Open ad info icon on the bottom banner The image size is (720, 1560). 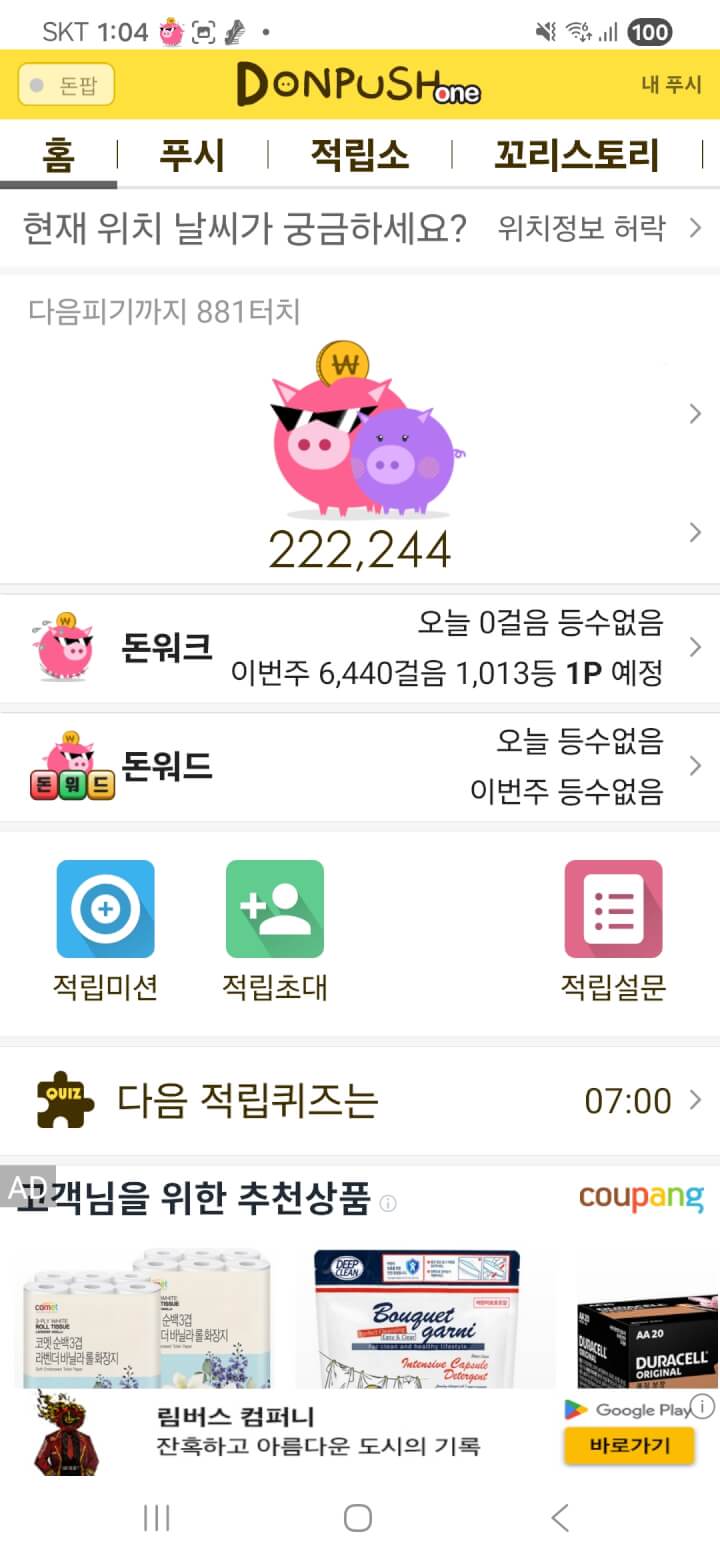(x=703, y=1407)
